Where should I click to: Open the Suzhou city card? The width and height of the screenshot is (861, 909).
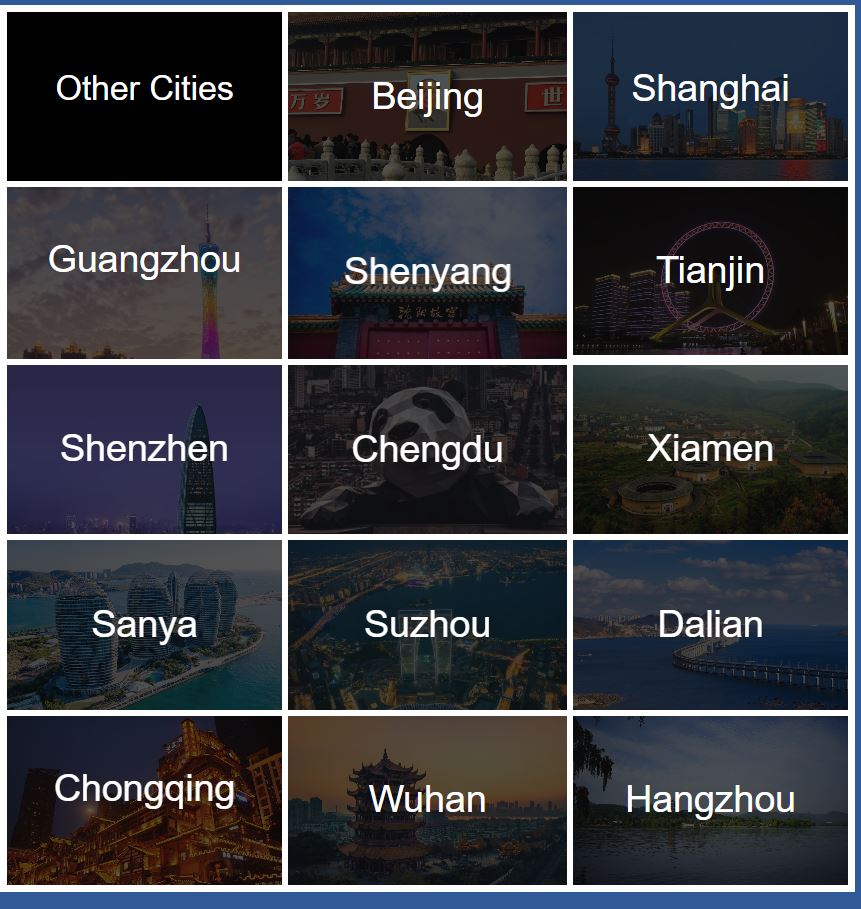[x=427, y=624]
